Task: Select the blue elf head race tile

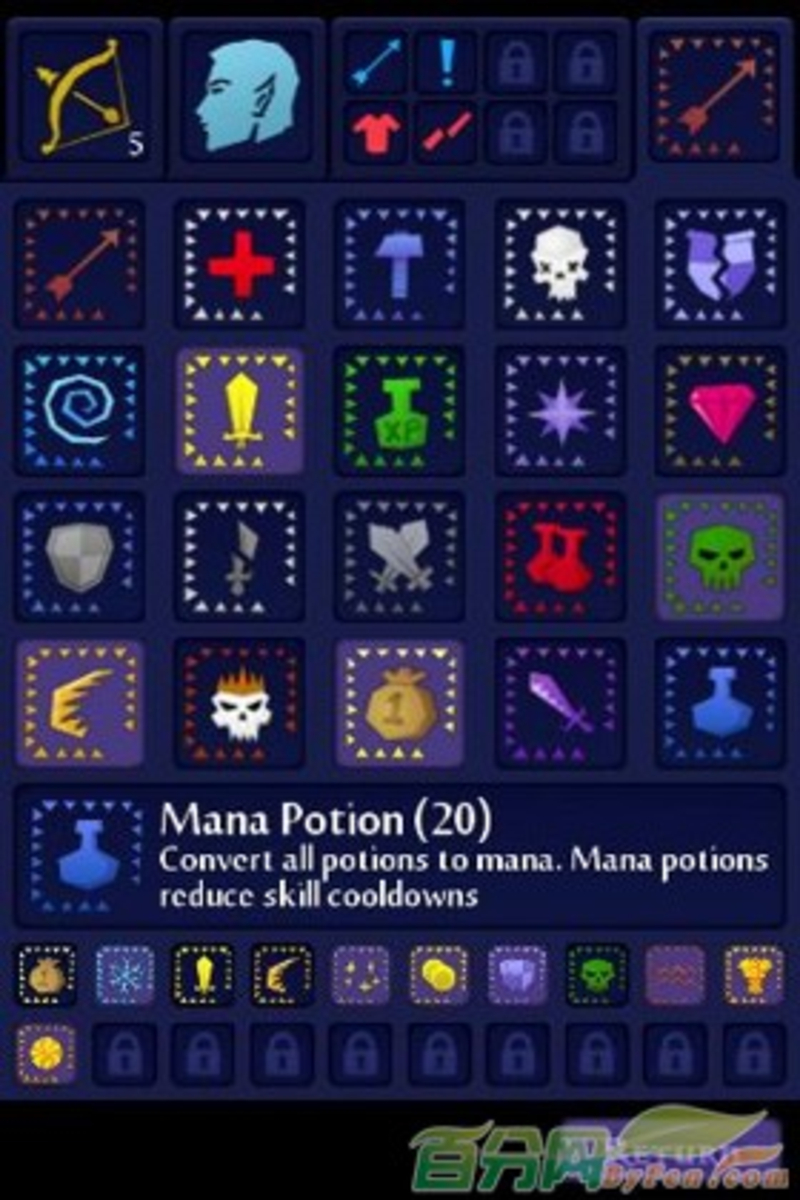Action: (x=247, y=98)
